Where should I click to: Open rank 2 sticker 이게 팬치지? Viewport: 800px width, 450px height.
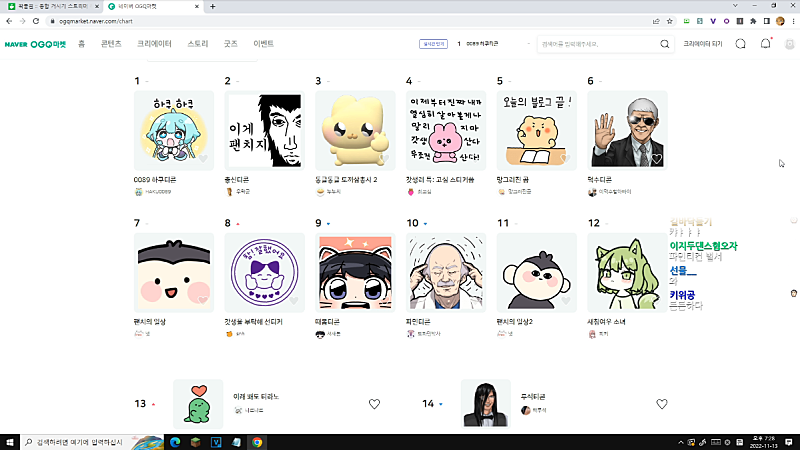tap(264, 131)
